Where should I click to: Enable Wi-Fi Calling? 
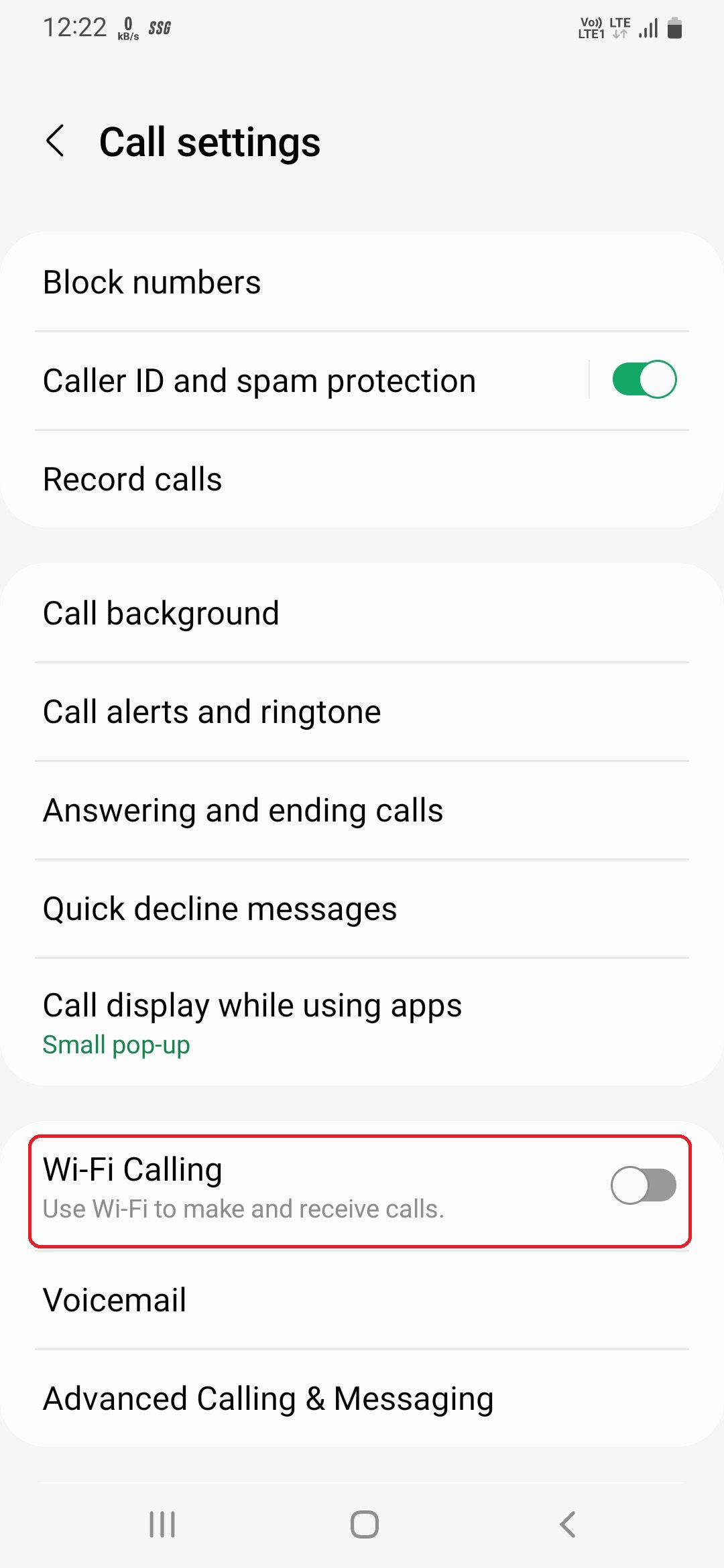(x=642, y=1186)
